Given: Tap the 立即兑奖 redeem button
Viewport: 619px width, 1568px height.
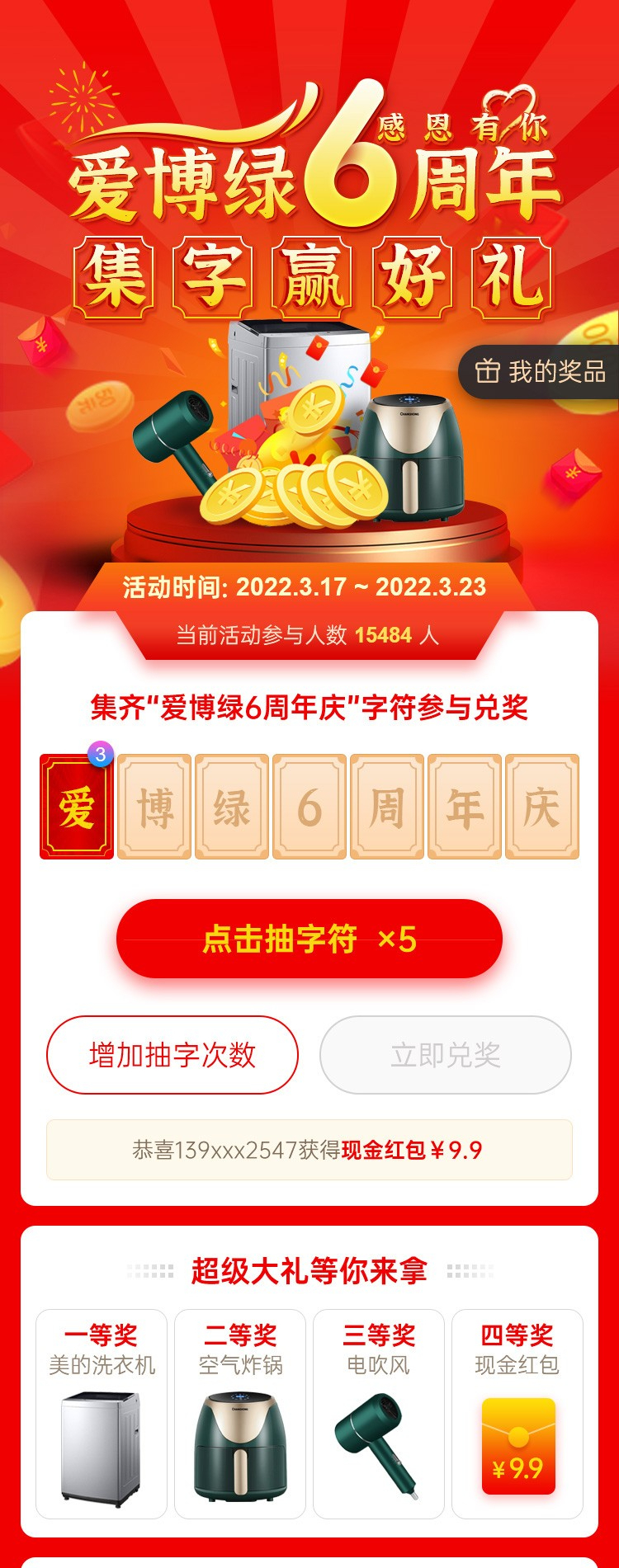Looking at the screenshot, I should [446, 1055].
